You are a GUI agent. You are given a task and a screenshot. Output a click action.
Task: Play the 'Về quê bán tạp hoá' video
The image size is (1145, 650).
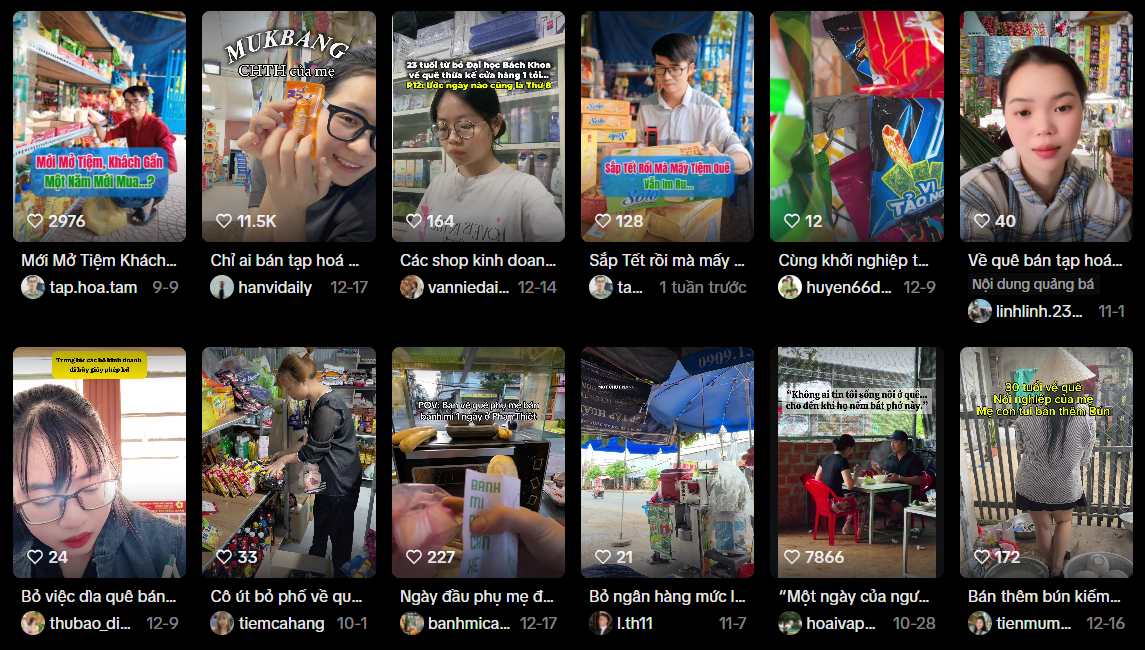pos(1046,126)
